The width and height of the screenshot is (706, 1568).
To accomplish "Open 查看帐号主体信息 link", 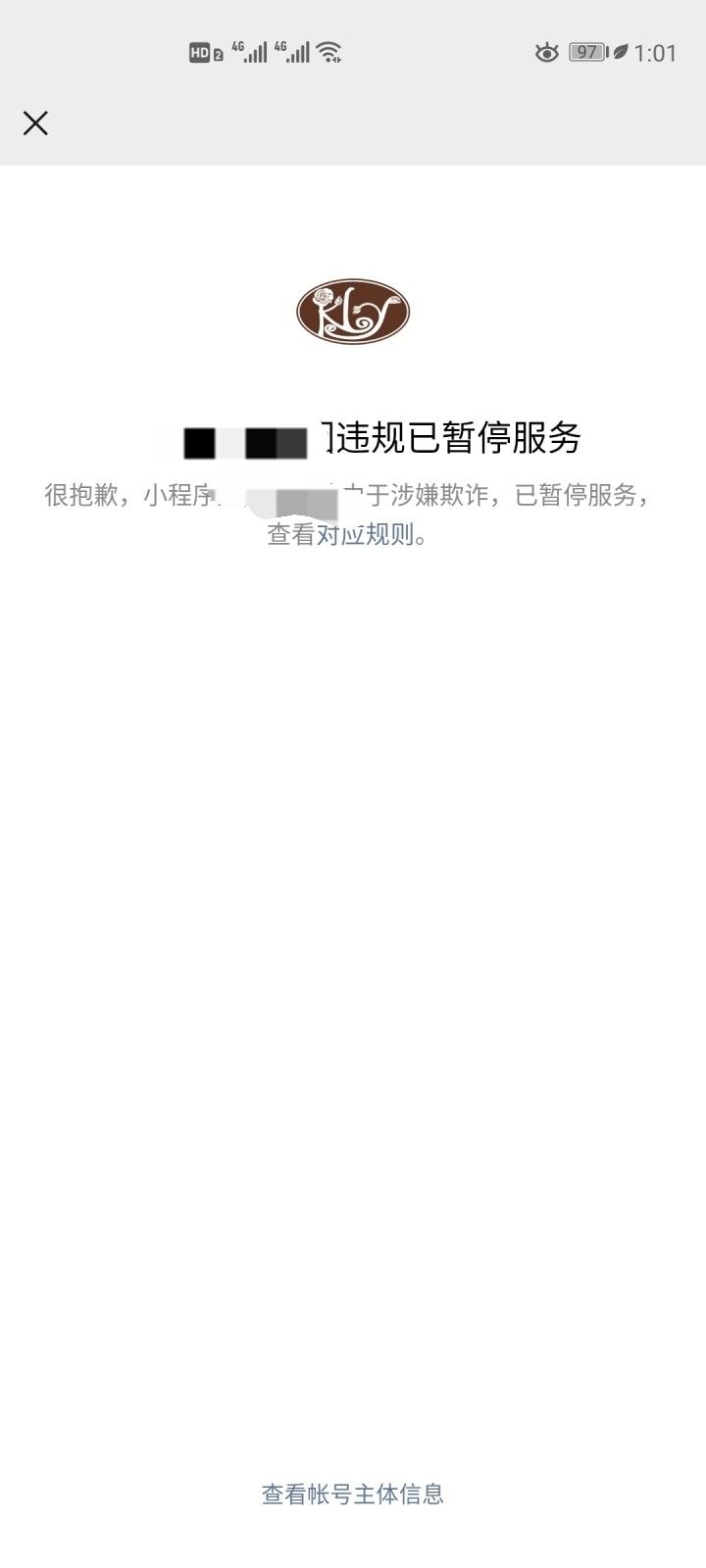I will [x=353, y=1494].
